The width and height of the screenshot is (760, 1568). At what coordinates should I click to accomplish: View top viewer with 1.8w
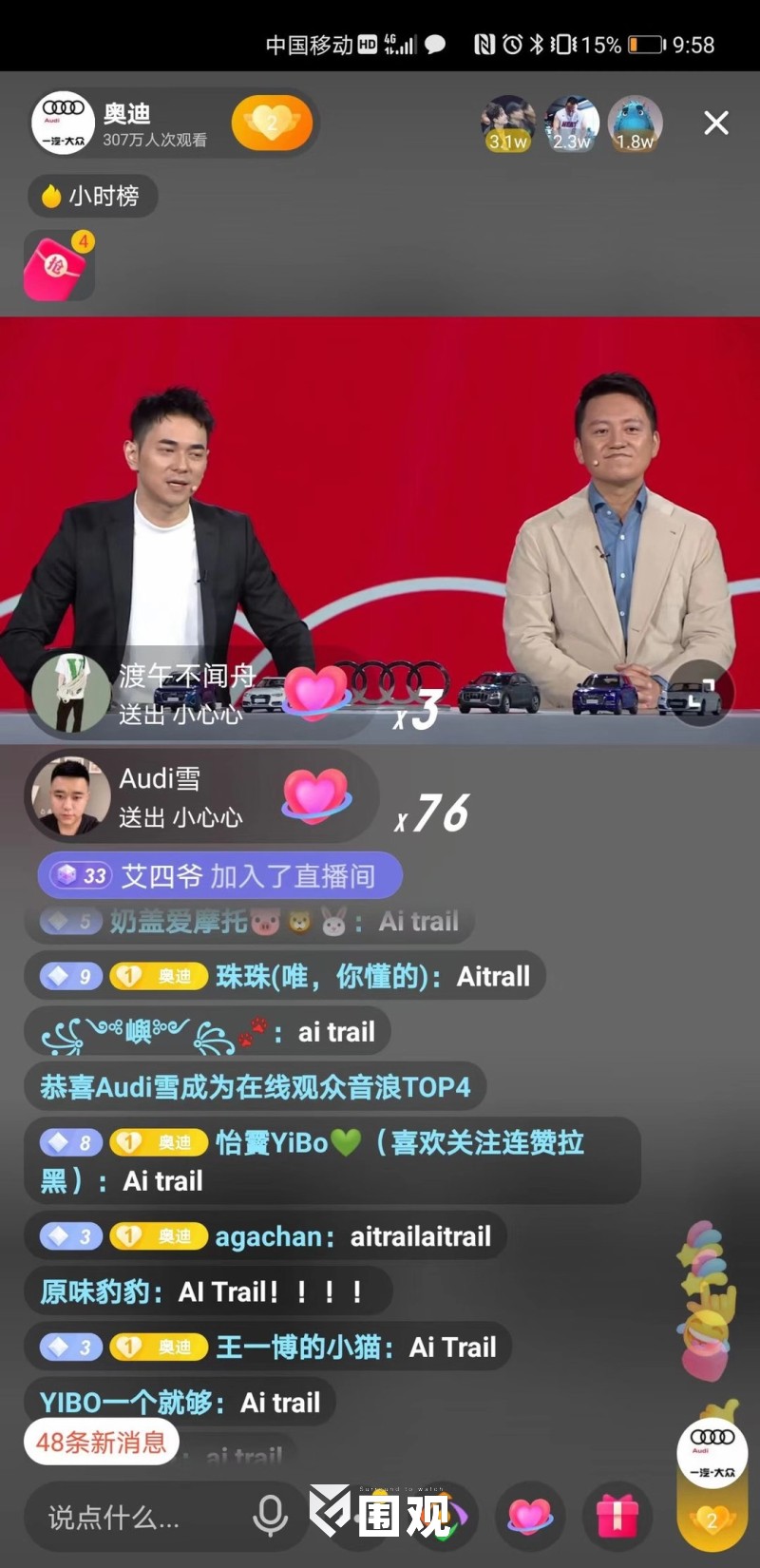(635, 124)
